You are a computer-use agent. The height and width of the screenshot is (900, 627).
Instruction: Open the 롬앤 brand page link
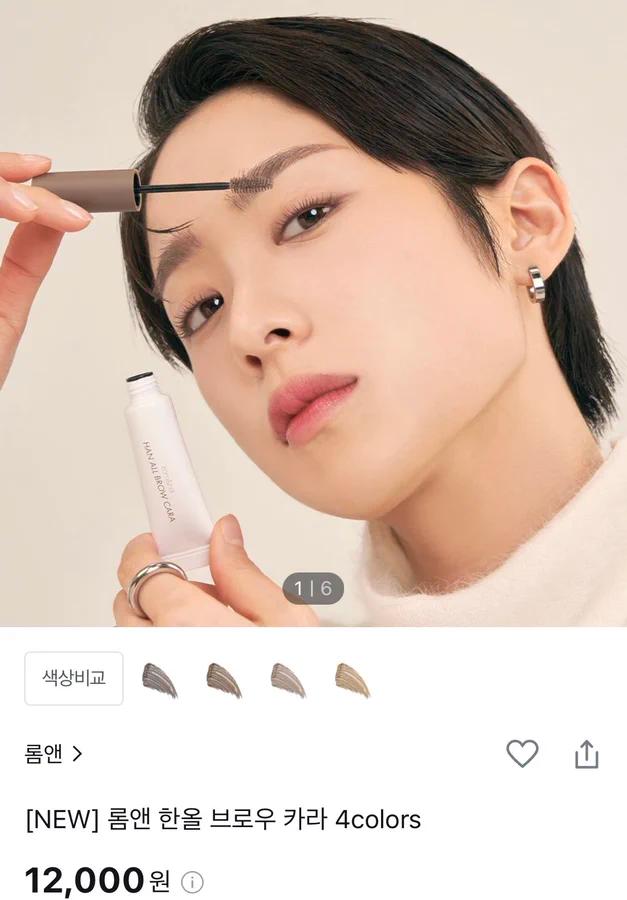coord(53,754)
